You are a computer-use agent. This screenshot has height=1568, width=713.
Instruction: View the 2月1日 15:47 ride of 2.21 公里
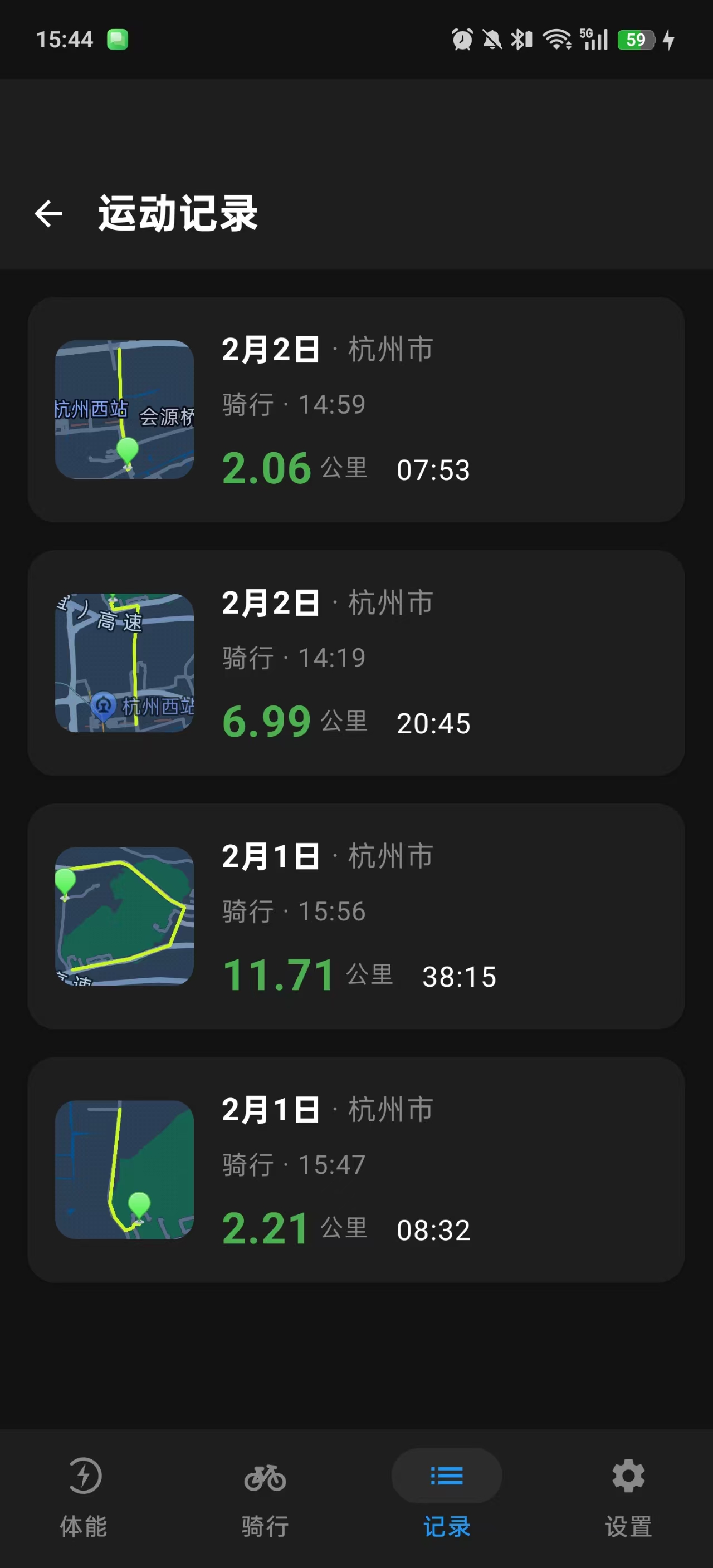click(356, 1169)
